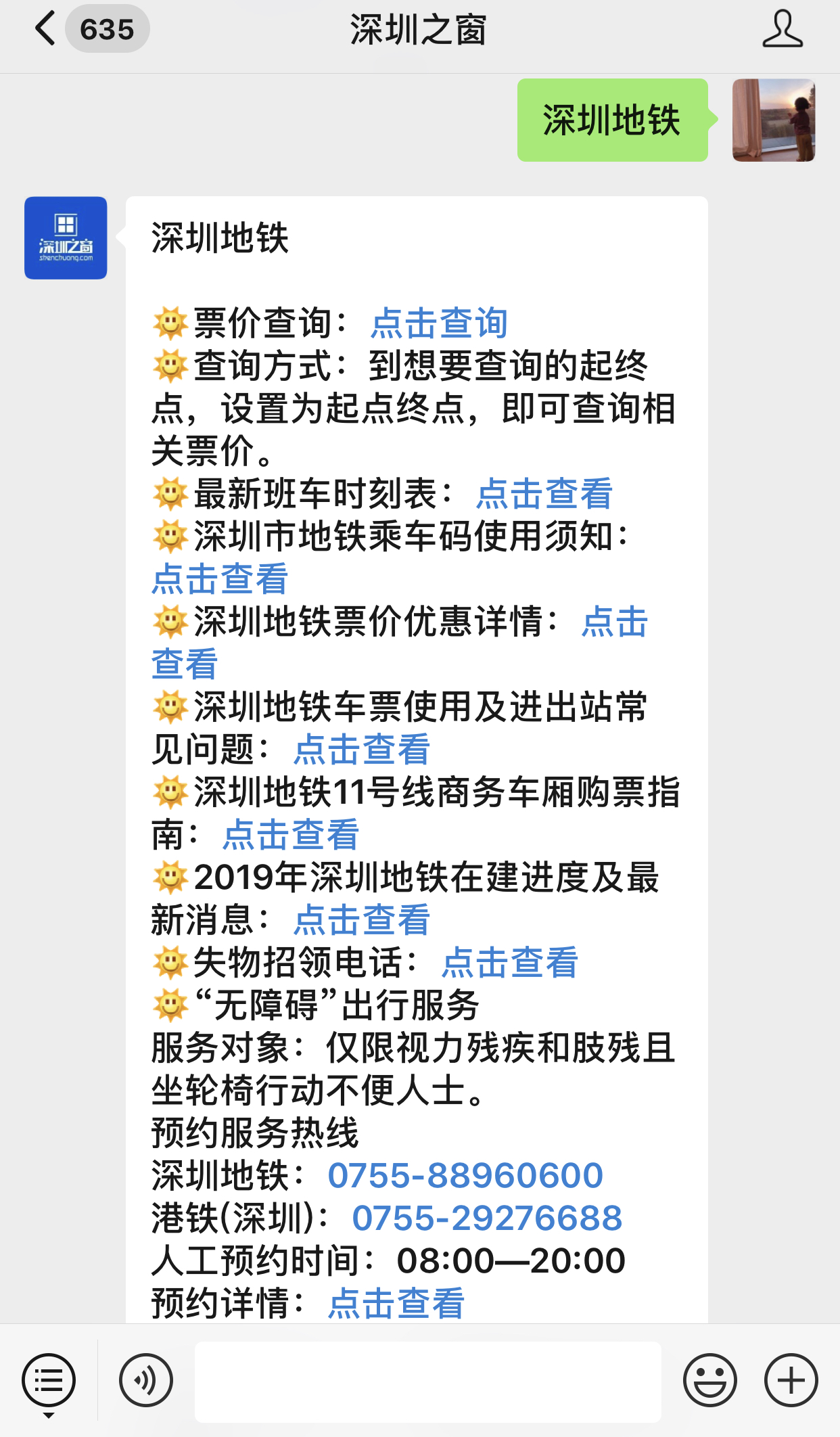
Task: Open 点击查看 link for 预约详情
Action: [396, 1303]
